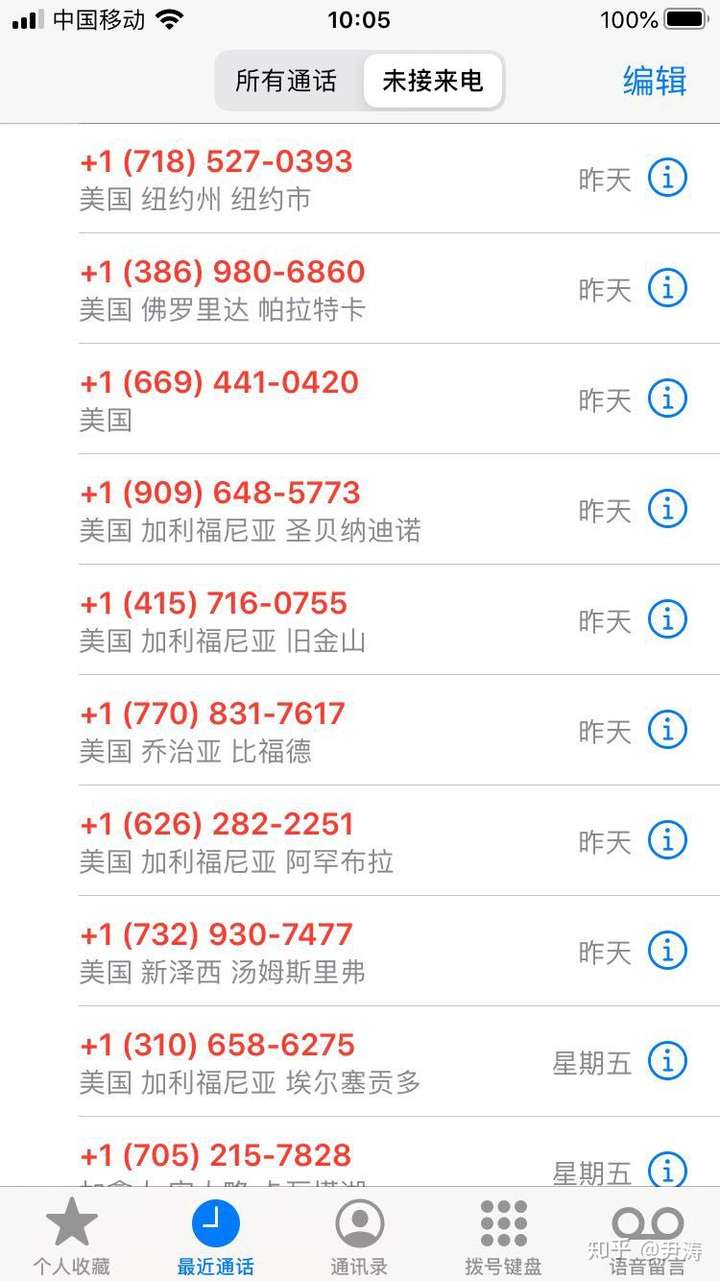Tap 编辑 to edit call list

point(654,81)
